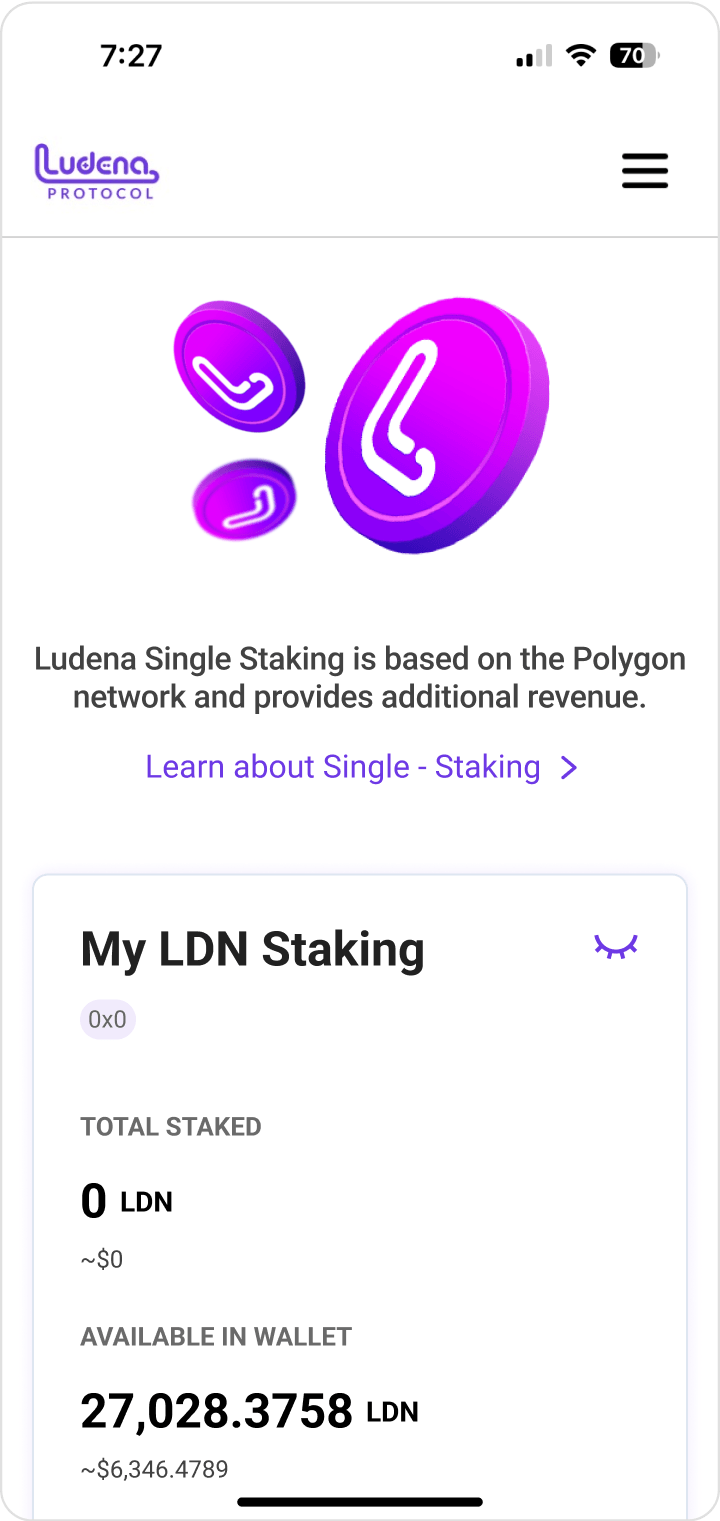Viewport: 720px width, 1521px height.
Task: Open the Learn about Single - Staking link
Action: point(361,767)
